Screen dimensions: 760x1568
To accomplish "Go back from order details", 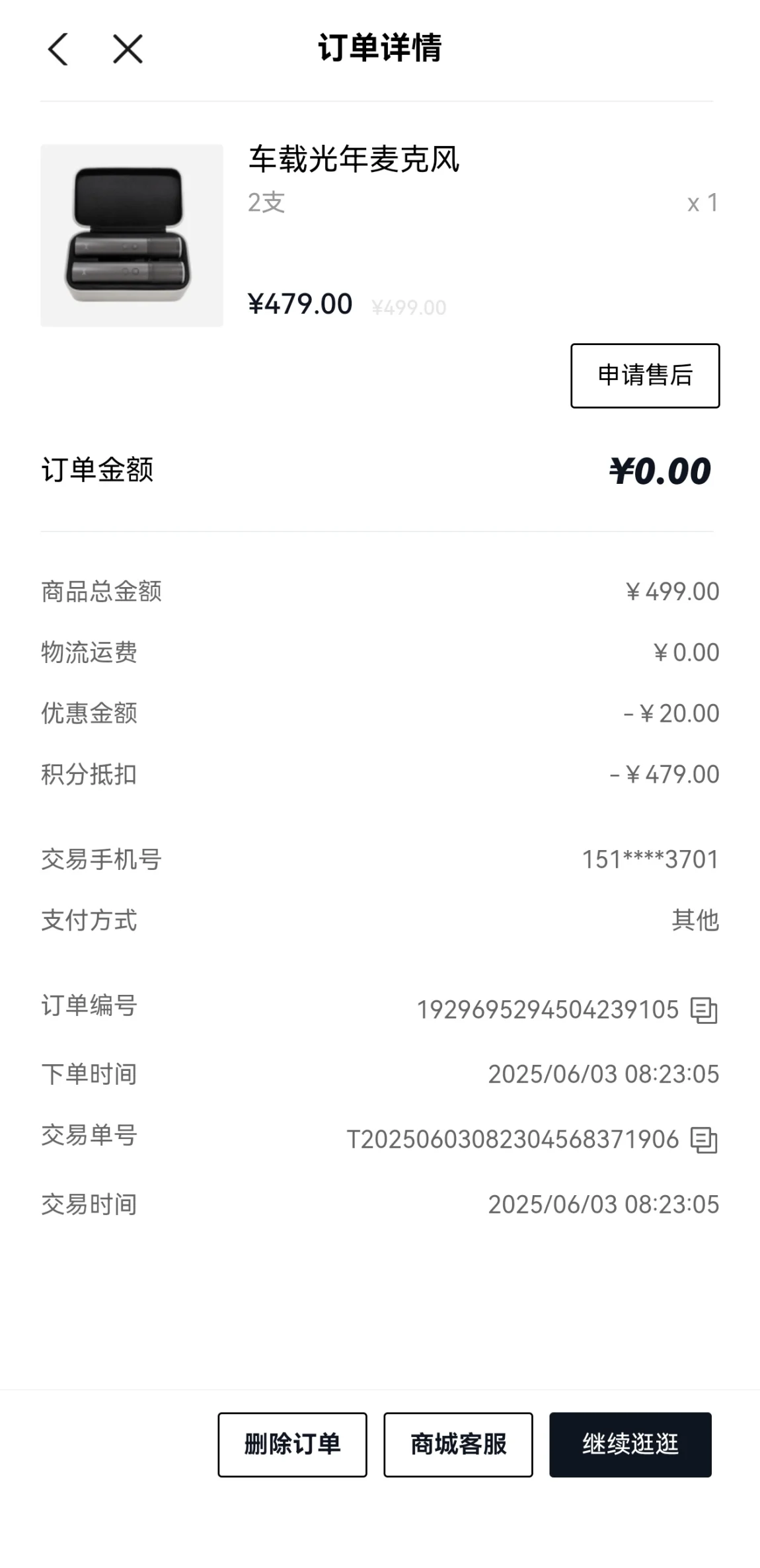I will (x=58, y=50).
